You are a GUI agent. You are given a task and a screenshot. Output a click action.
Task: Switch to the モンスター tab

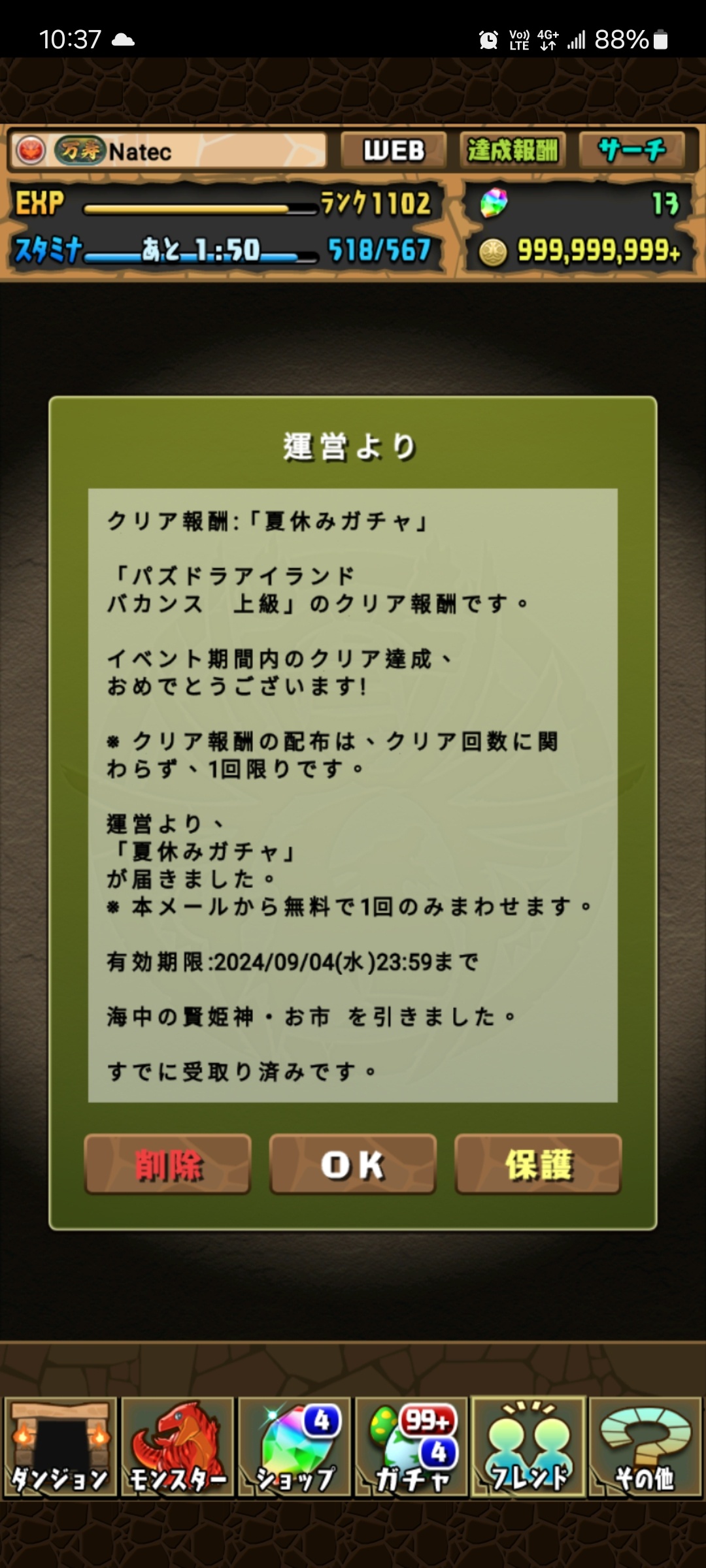coord(177,1447)
